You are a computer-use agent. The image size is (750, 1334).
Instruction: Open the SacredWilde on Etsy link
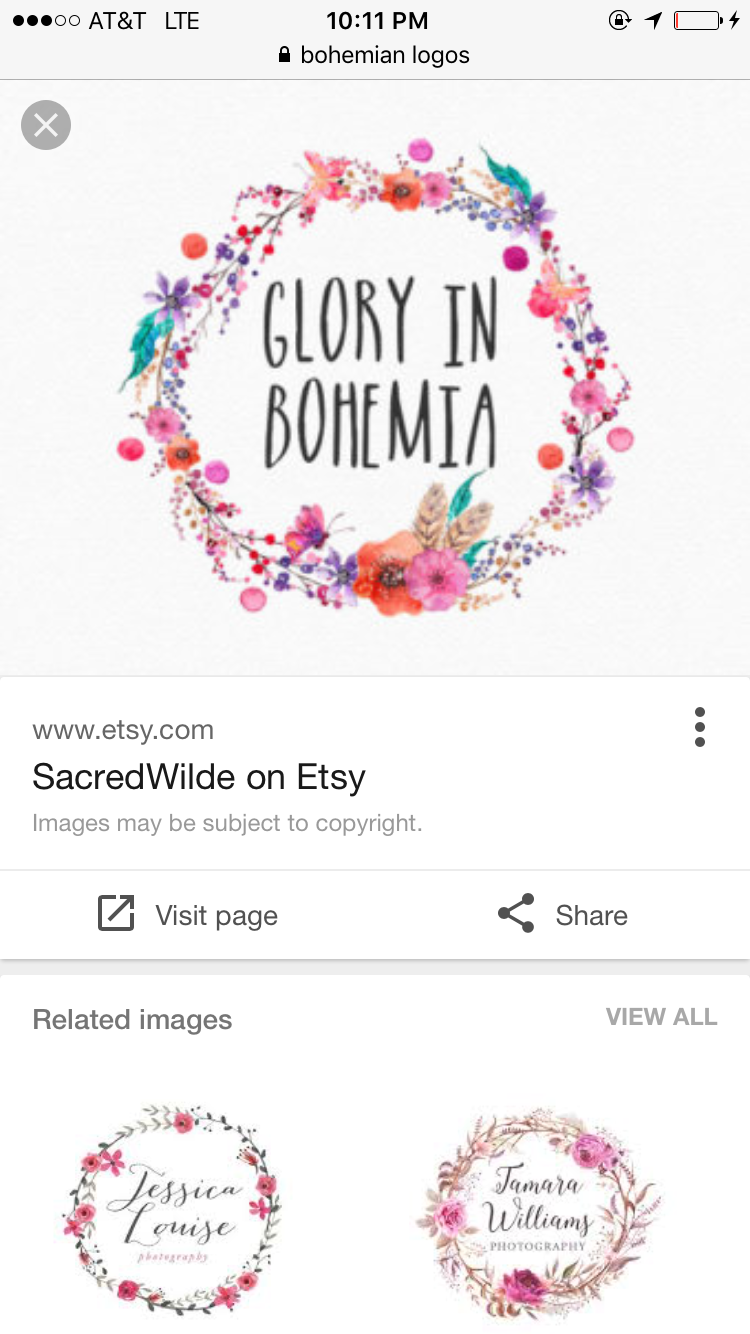coord(199,777)
